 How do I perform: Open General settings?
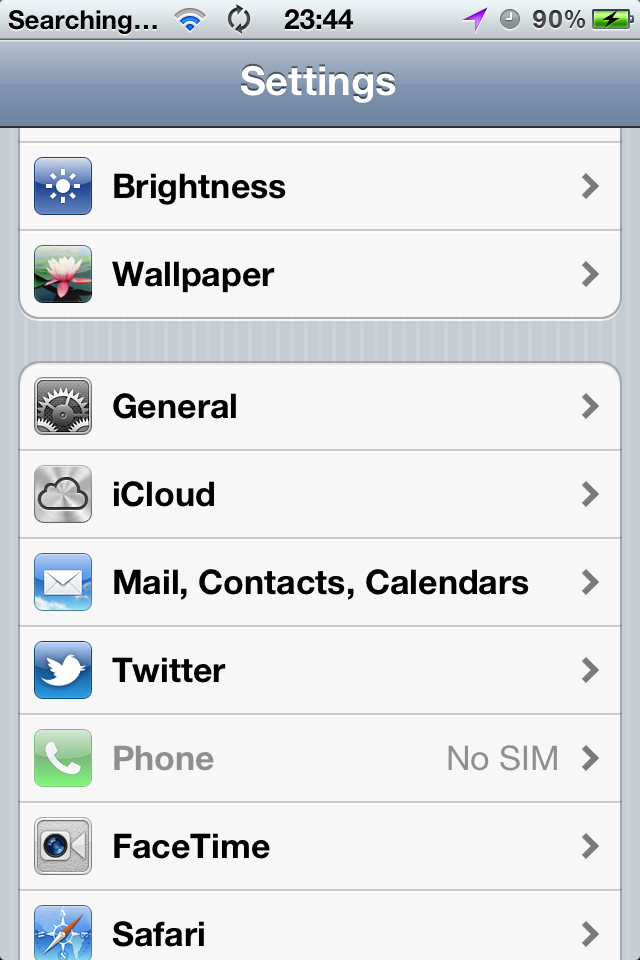320,407
